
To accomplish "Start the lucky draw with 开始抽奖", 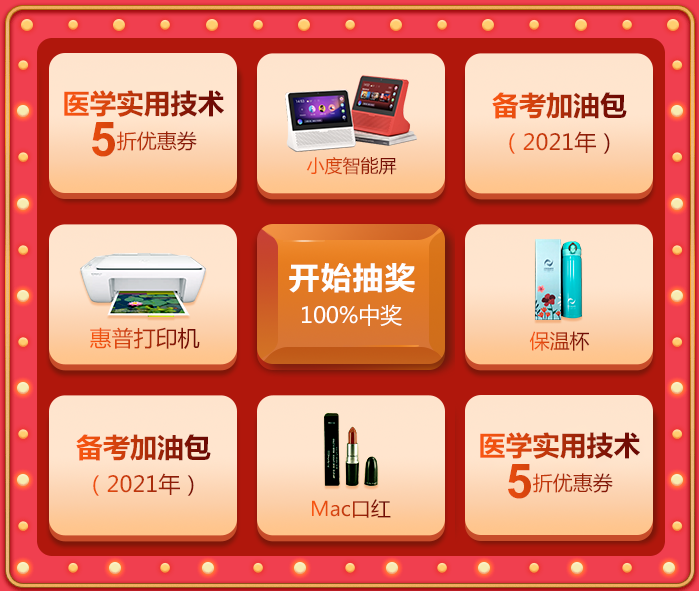I will coord(351,294).
